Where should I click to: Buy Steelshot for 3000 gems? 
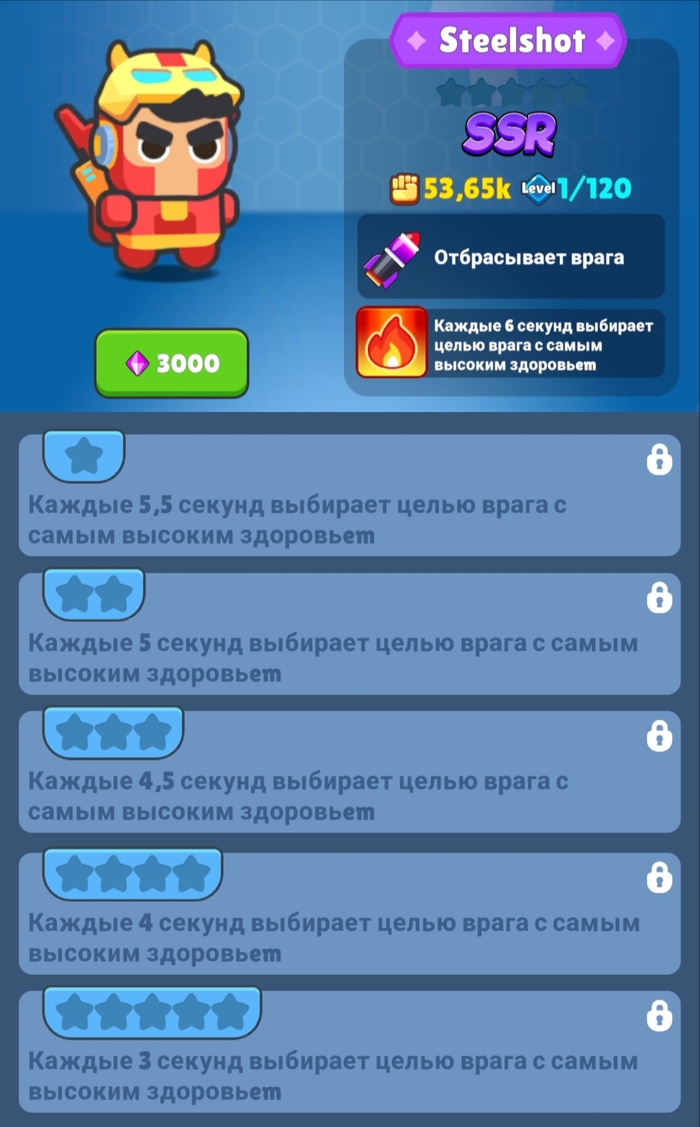click(x=171, y=363)
